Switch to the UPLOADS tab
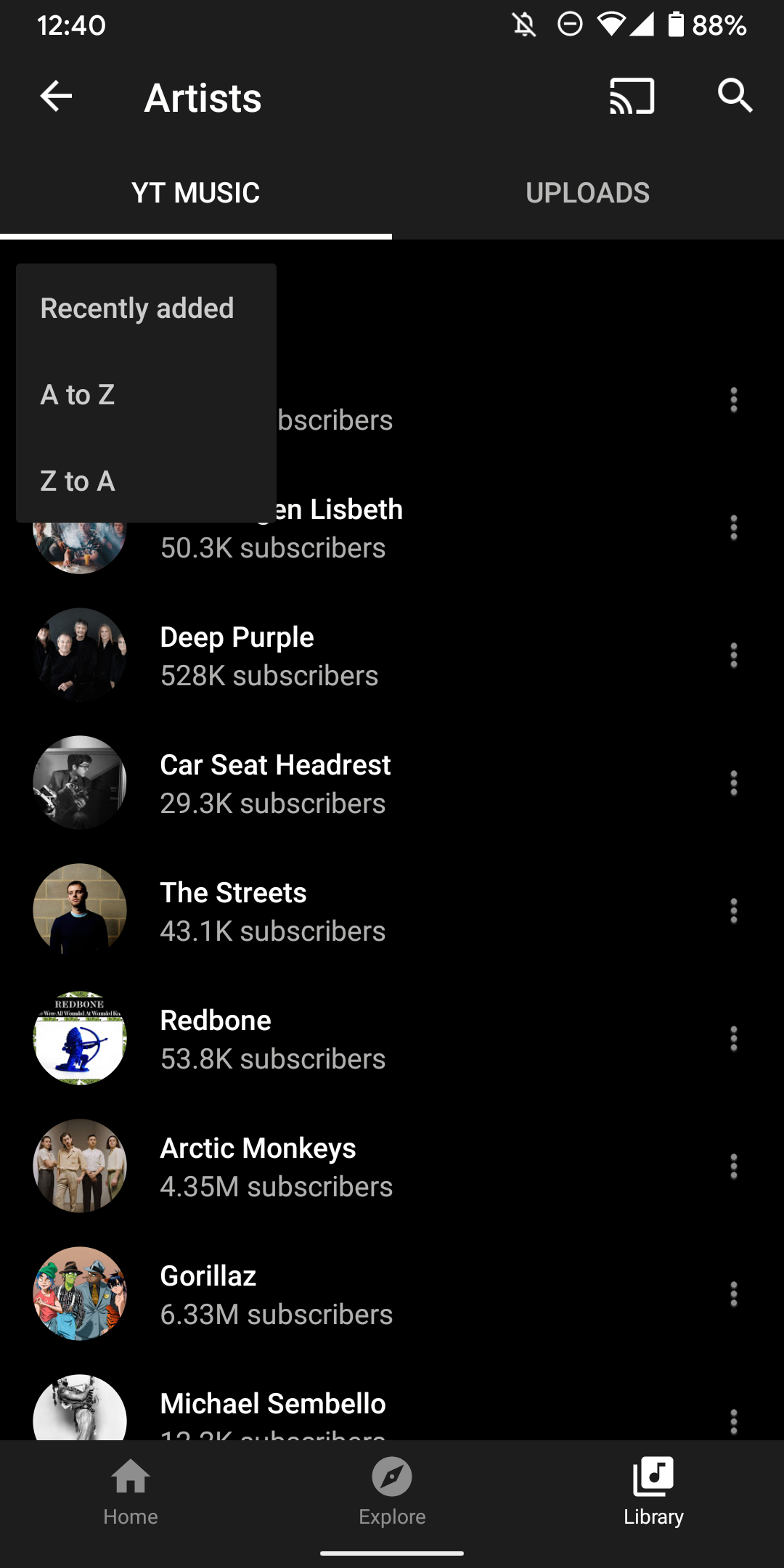This screenshot has width=784, height=1568. [588, 192]
